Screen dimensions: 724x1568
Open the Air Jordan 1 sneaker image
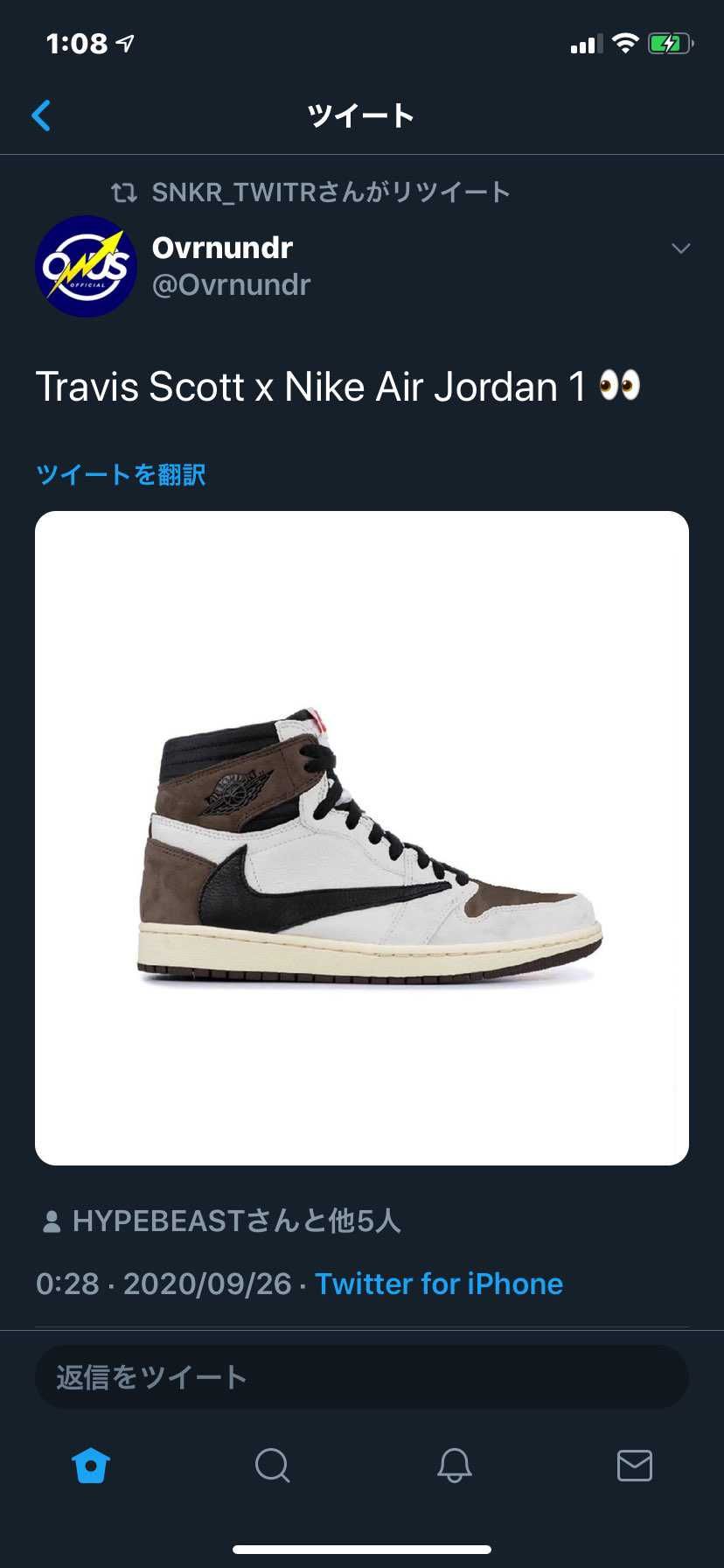point(361,836)
